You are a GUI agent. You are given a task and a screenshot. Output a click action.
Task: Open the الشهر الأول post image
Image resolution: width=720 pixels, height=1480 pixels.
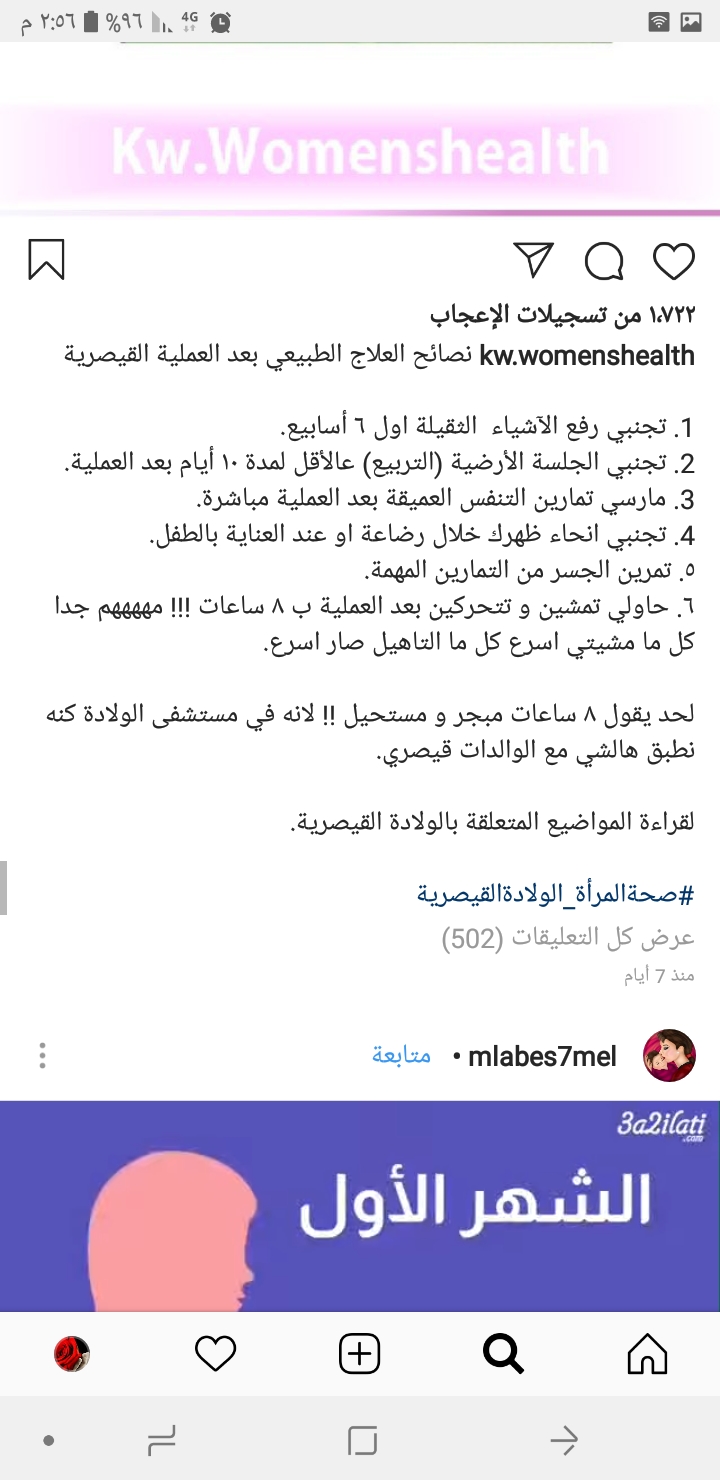coord(360,1205)
